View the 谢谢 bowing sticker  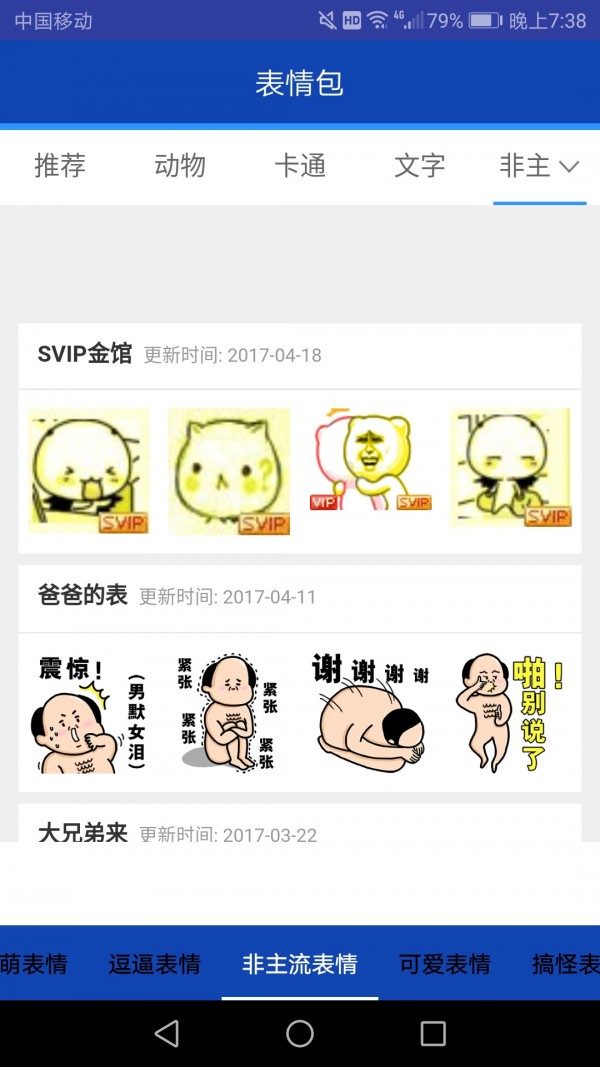[x=371, y=713]
